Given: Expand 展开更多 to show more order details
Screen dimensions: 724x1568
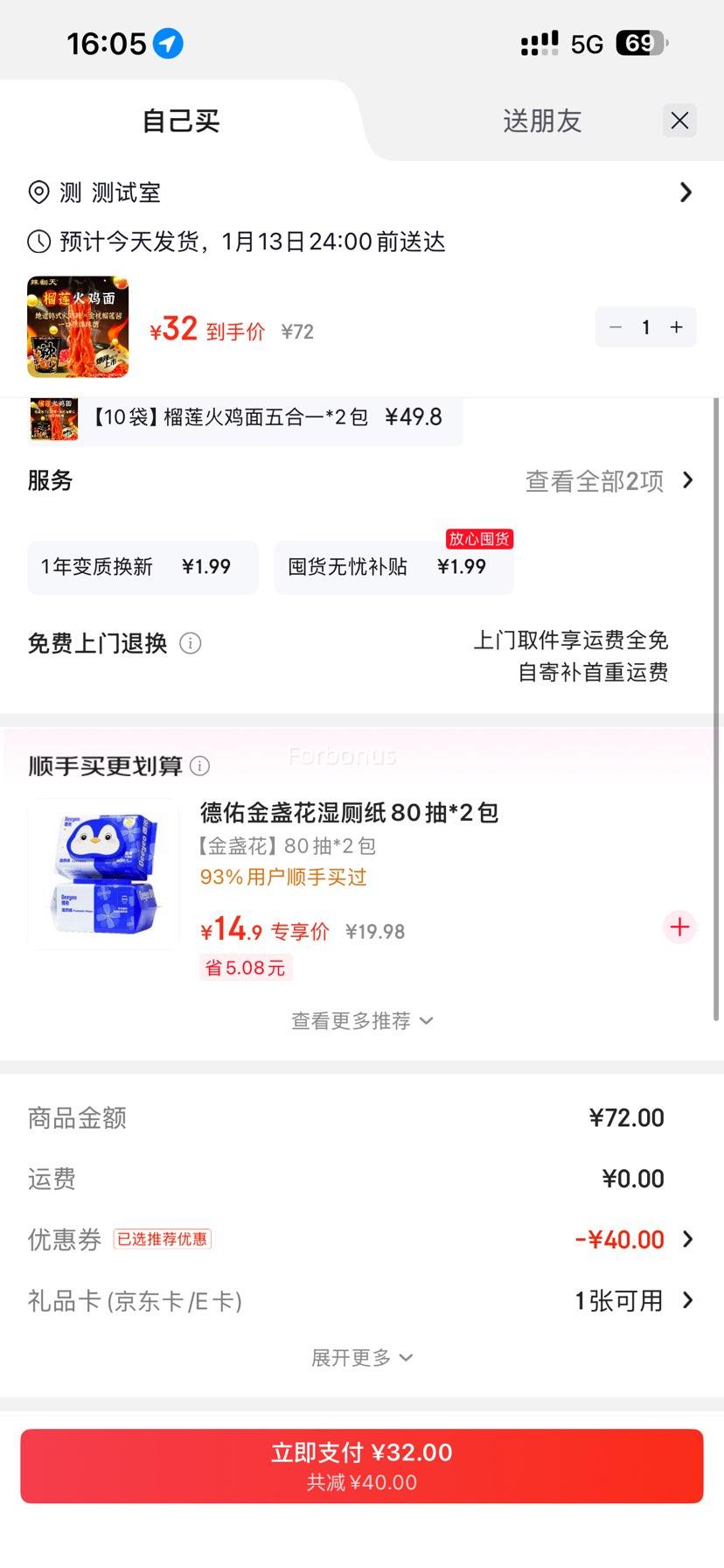Looking at the screenshot, I should click(362, 1357).
